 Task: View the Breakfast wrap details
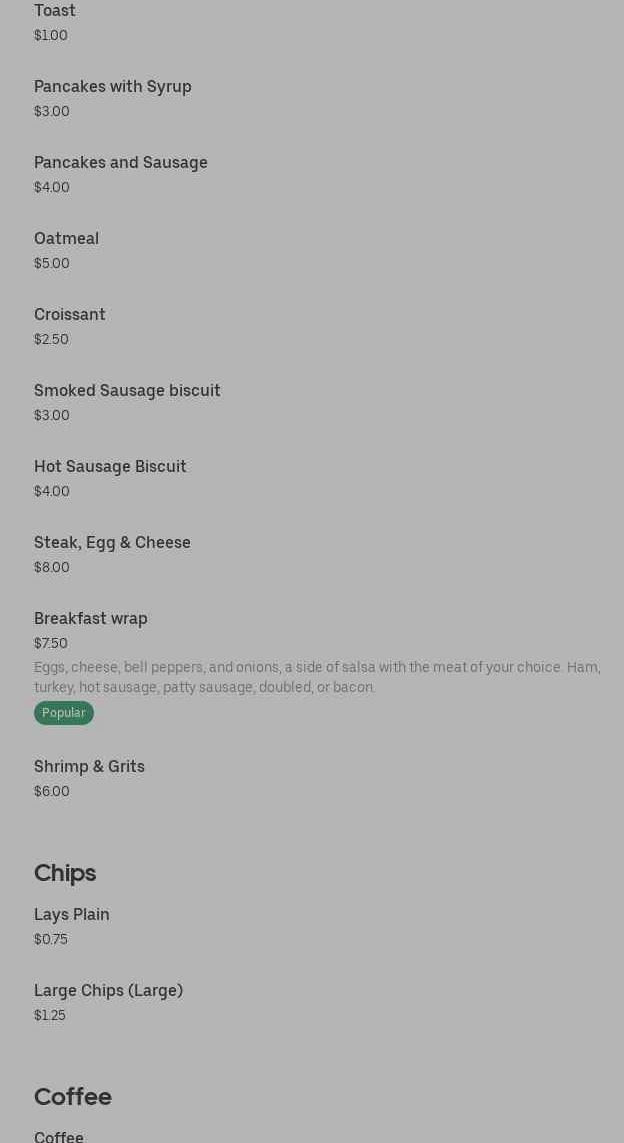[91, 619]
